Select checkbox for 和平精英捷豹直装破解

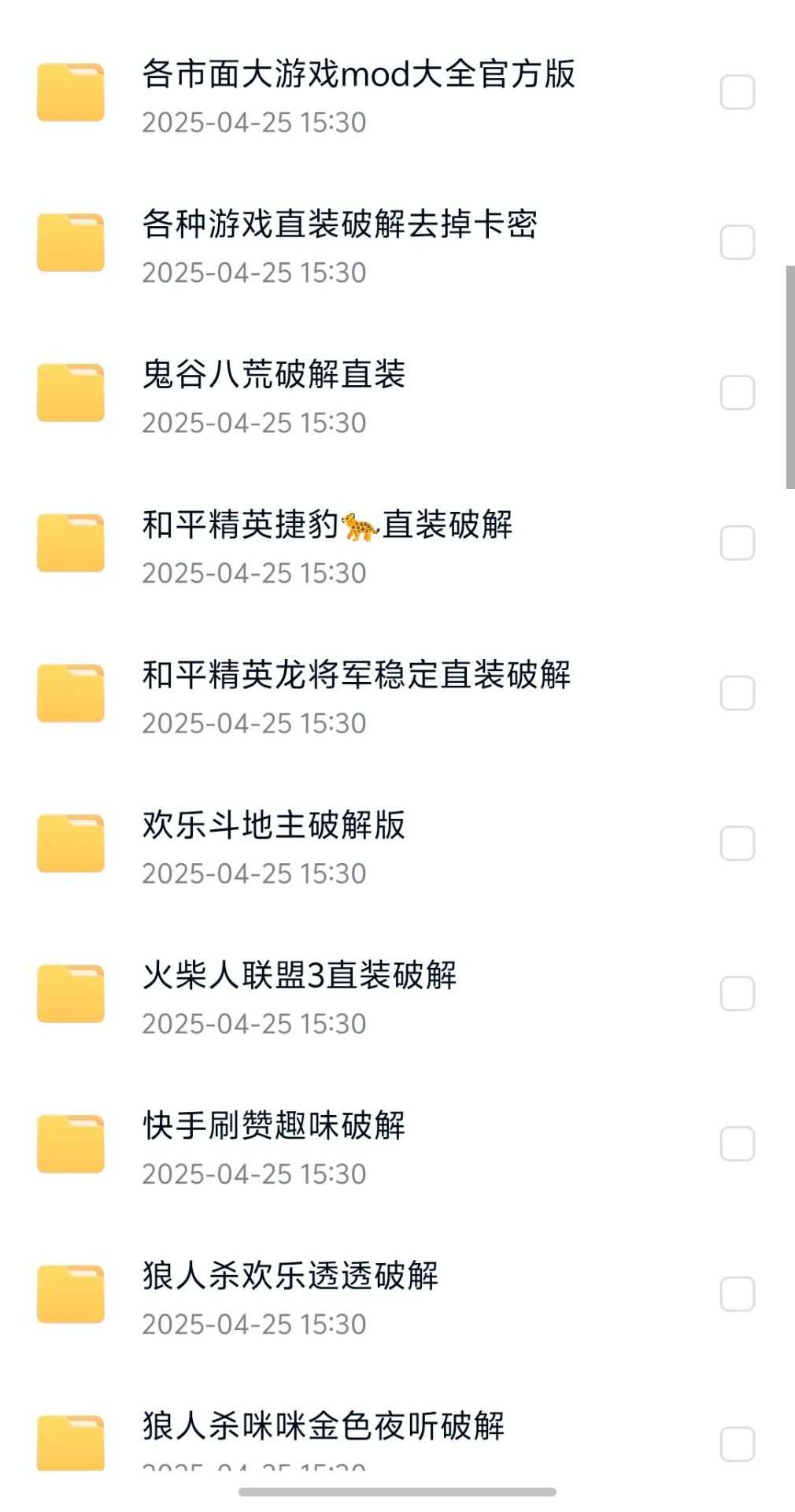pyautogui.click(x=738, y=543)
